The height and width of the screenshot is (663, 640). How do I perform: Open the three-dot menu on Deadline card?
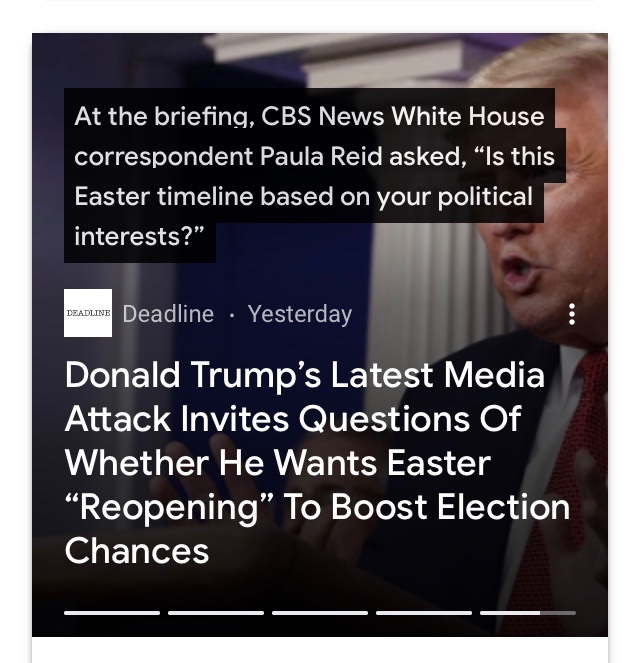tap(571, 315)
